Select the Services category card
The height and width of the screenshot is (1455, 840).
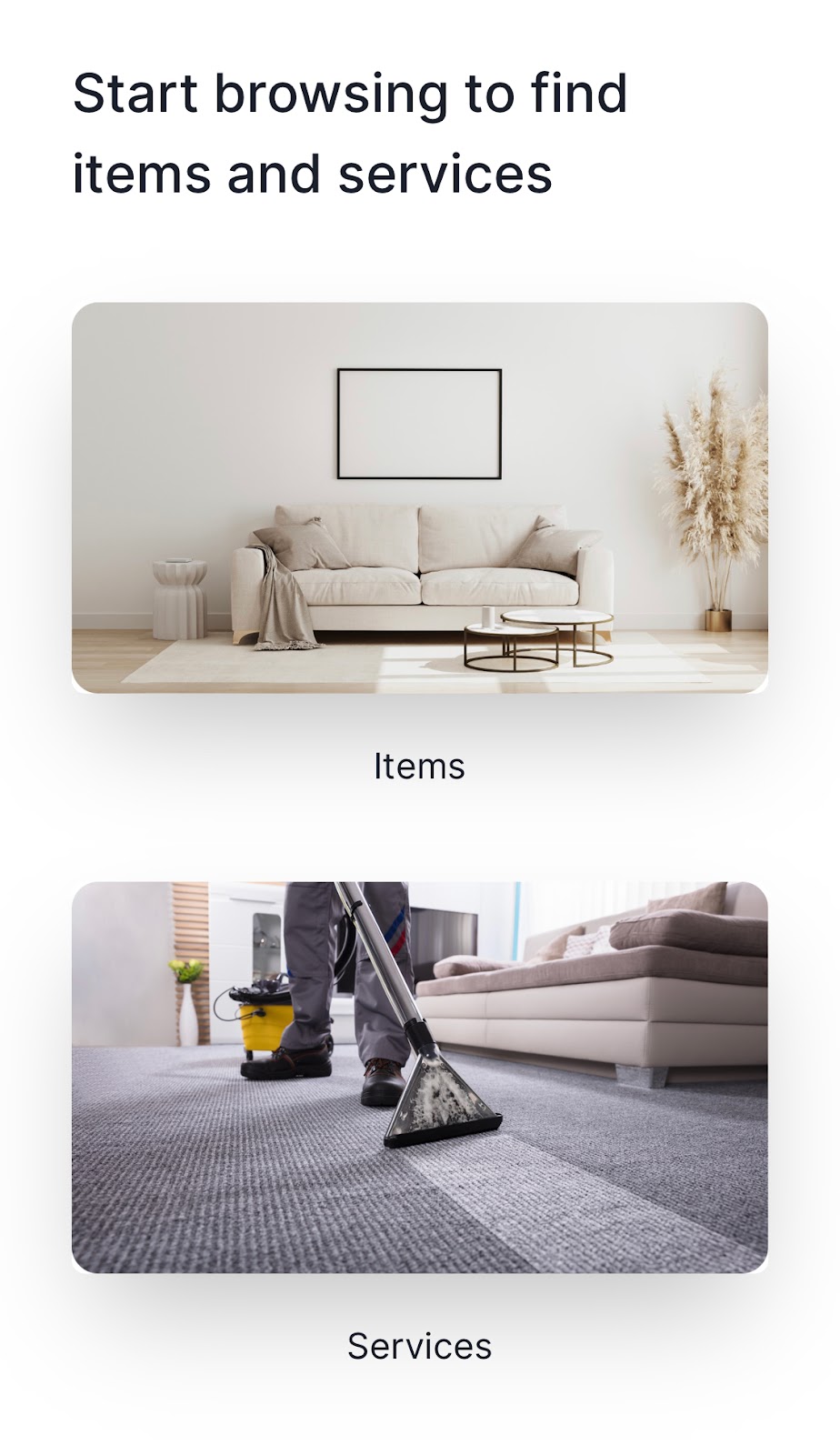click(x=419, y=1077)
